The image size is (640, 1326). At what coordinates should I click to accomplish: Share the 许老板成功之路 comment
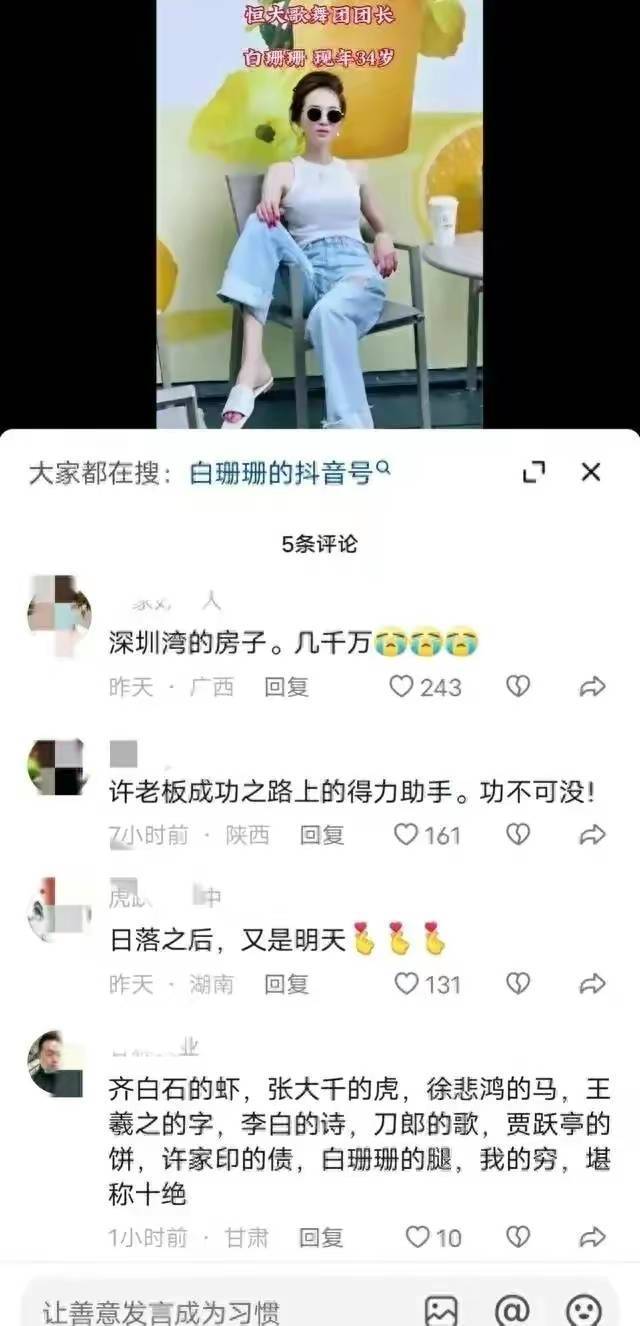[592, 834]
